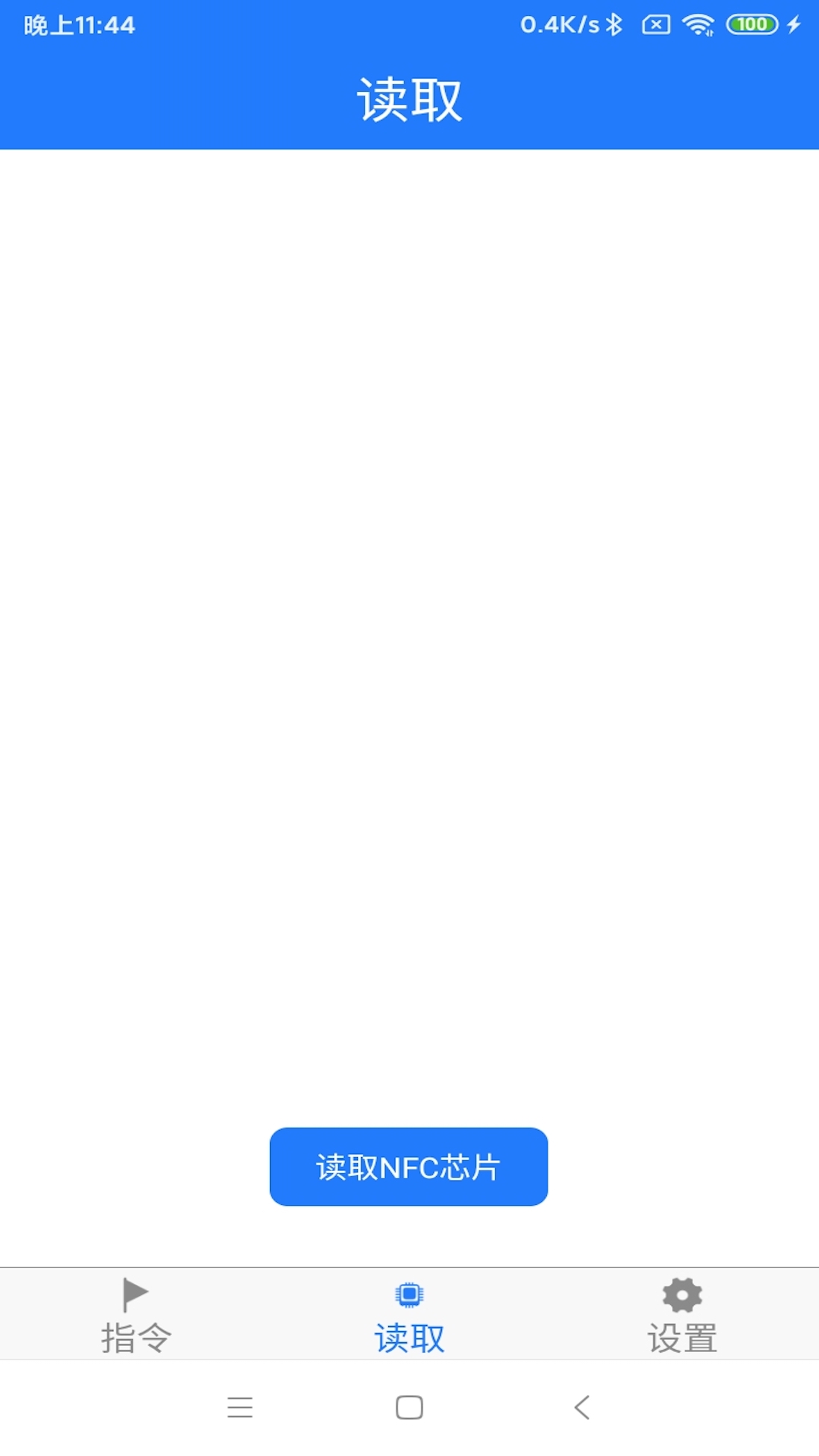Open recent apps with the menu button
The image size is (819, 1456).
point(240,1408)
